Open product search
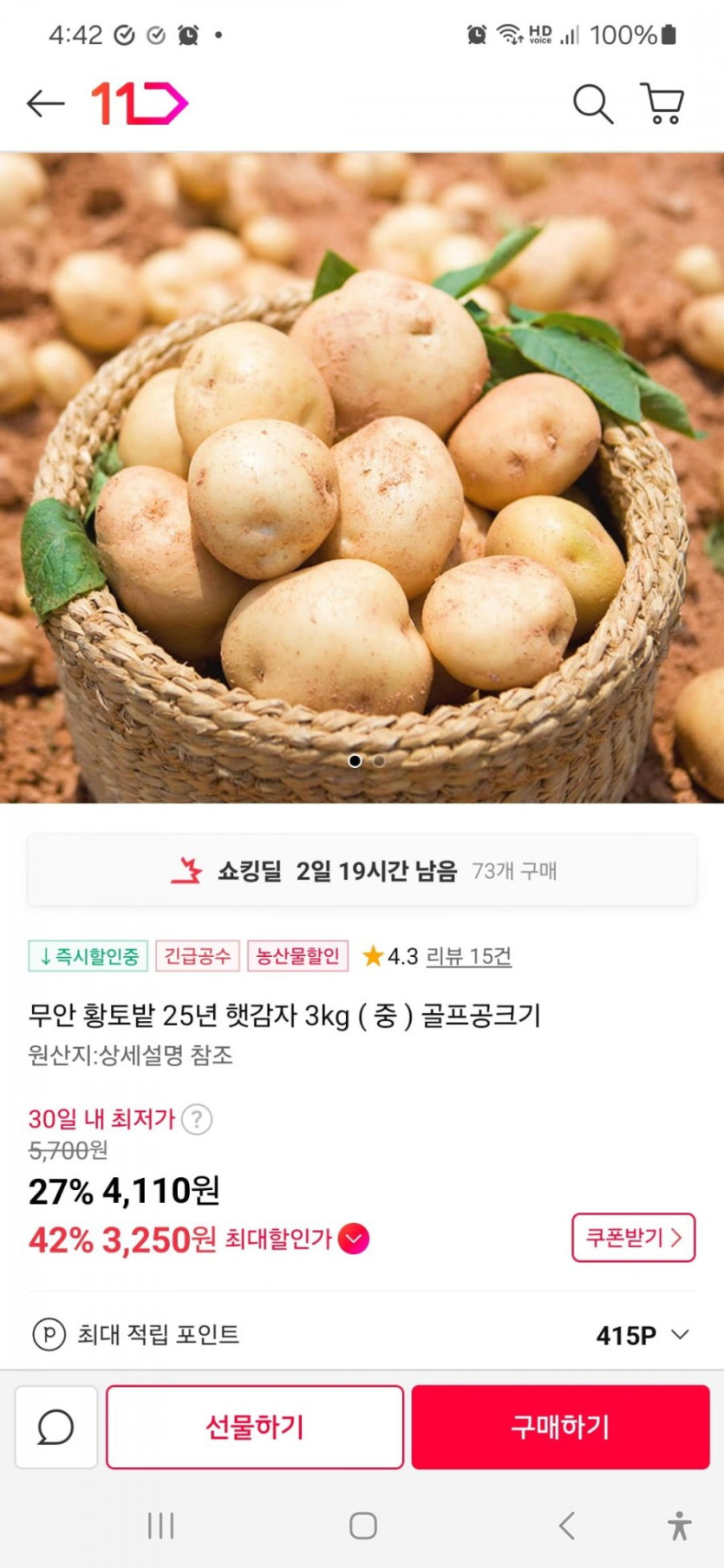This screenshot has width=724, height=1568. click(593, 104)
